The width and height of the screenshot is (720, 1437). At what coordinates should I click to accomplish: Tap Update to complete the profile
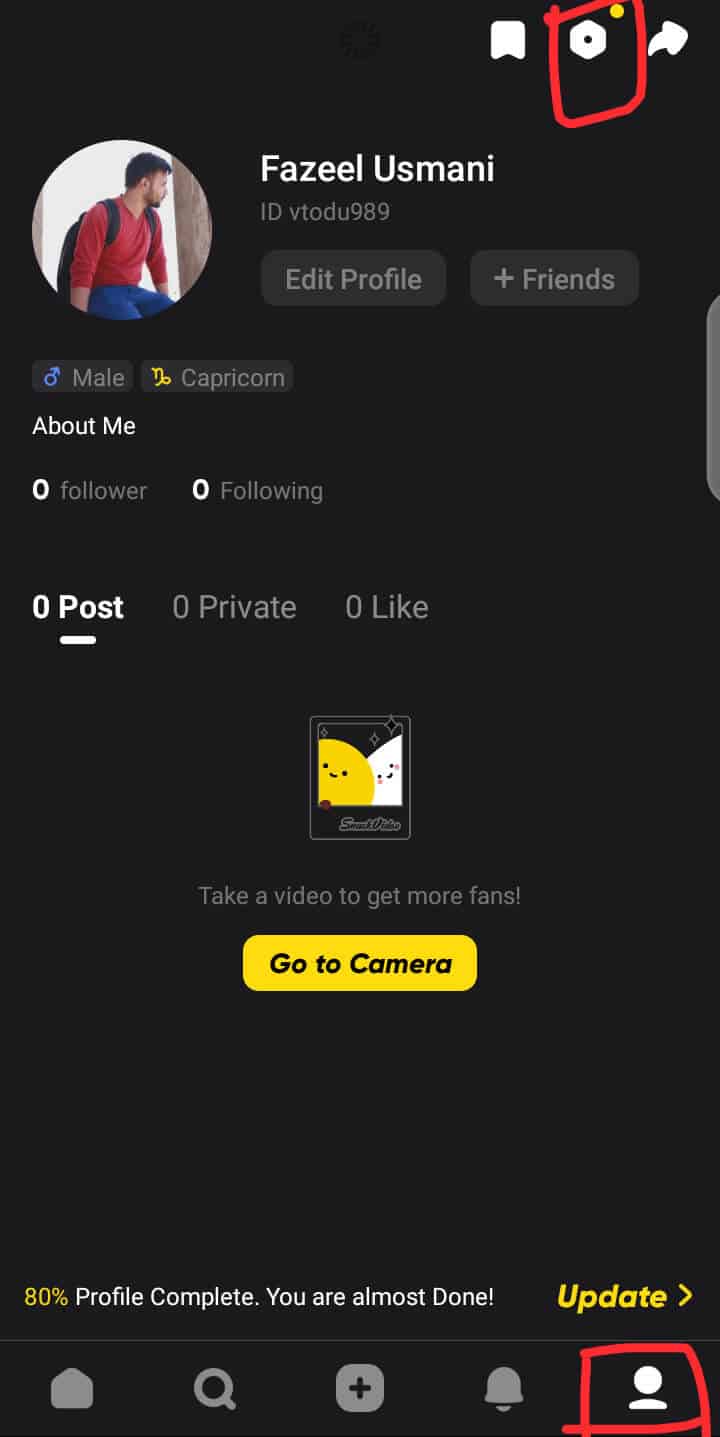coord(625,1297)
